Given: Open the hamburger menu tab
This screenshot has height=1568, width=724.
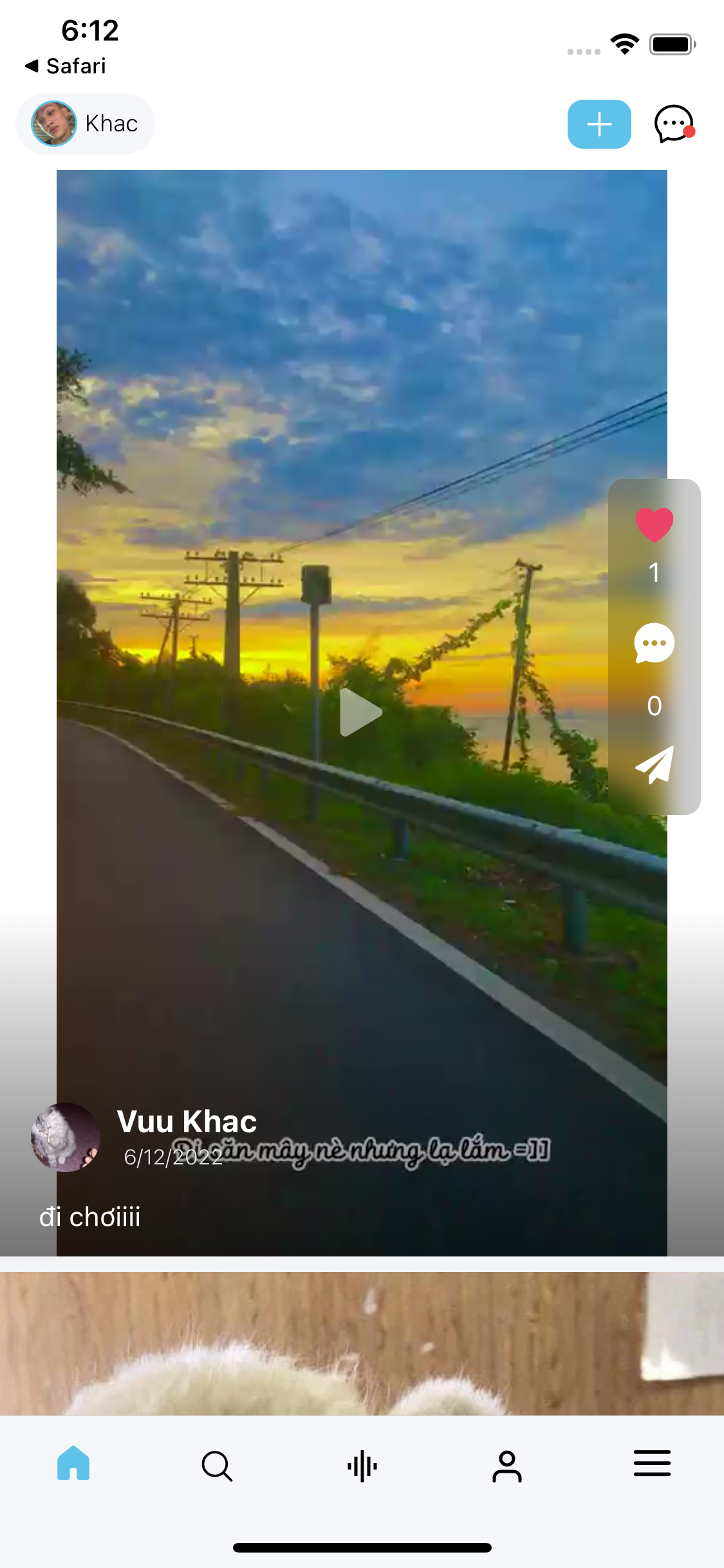Looking at the screenshot, I should click(x=652, y=1463).
